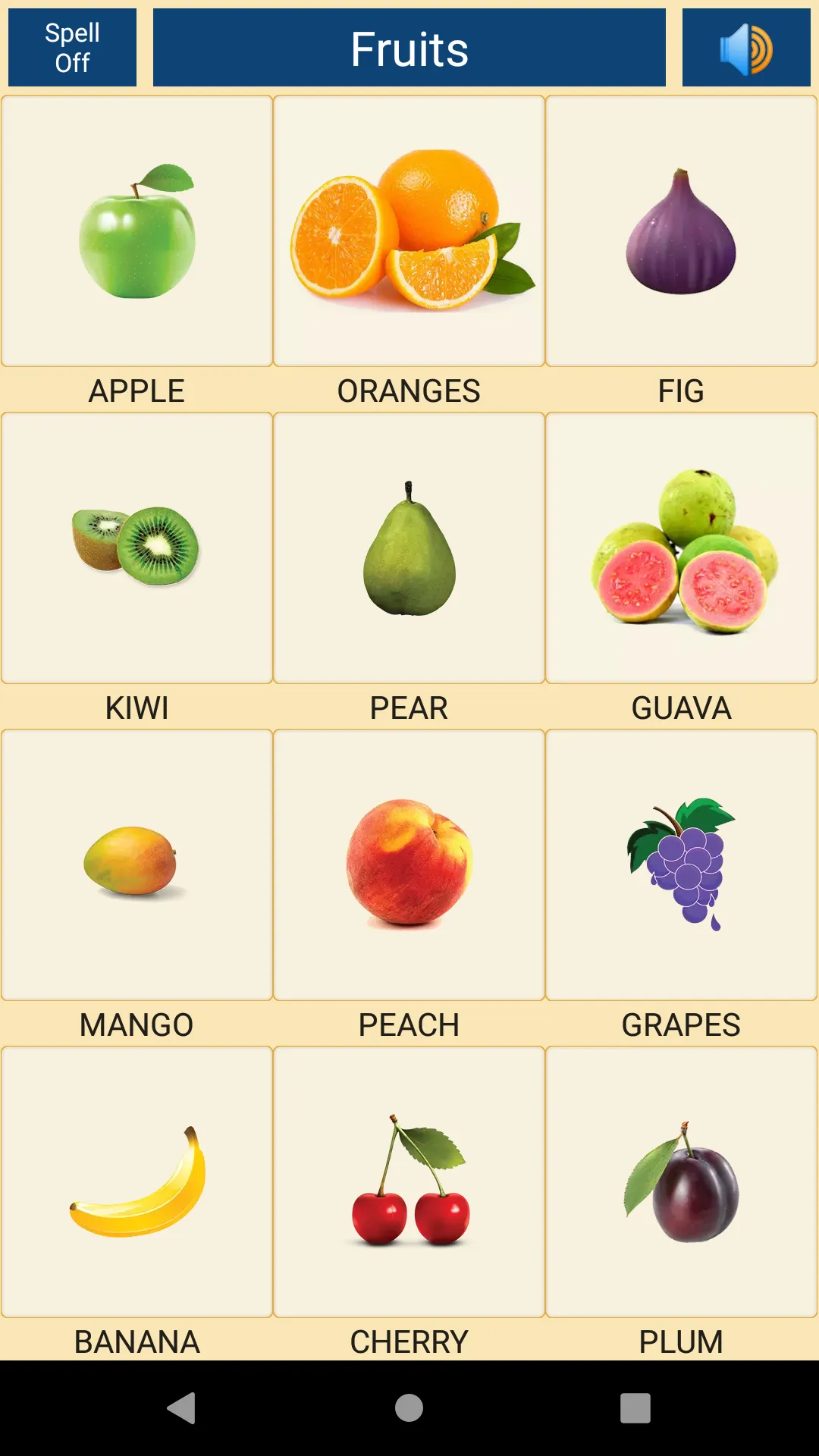Tap the speaker sound icon
Screen dimensions: 819x1456
point(746,47)
